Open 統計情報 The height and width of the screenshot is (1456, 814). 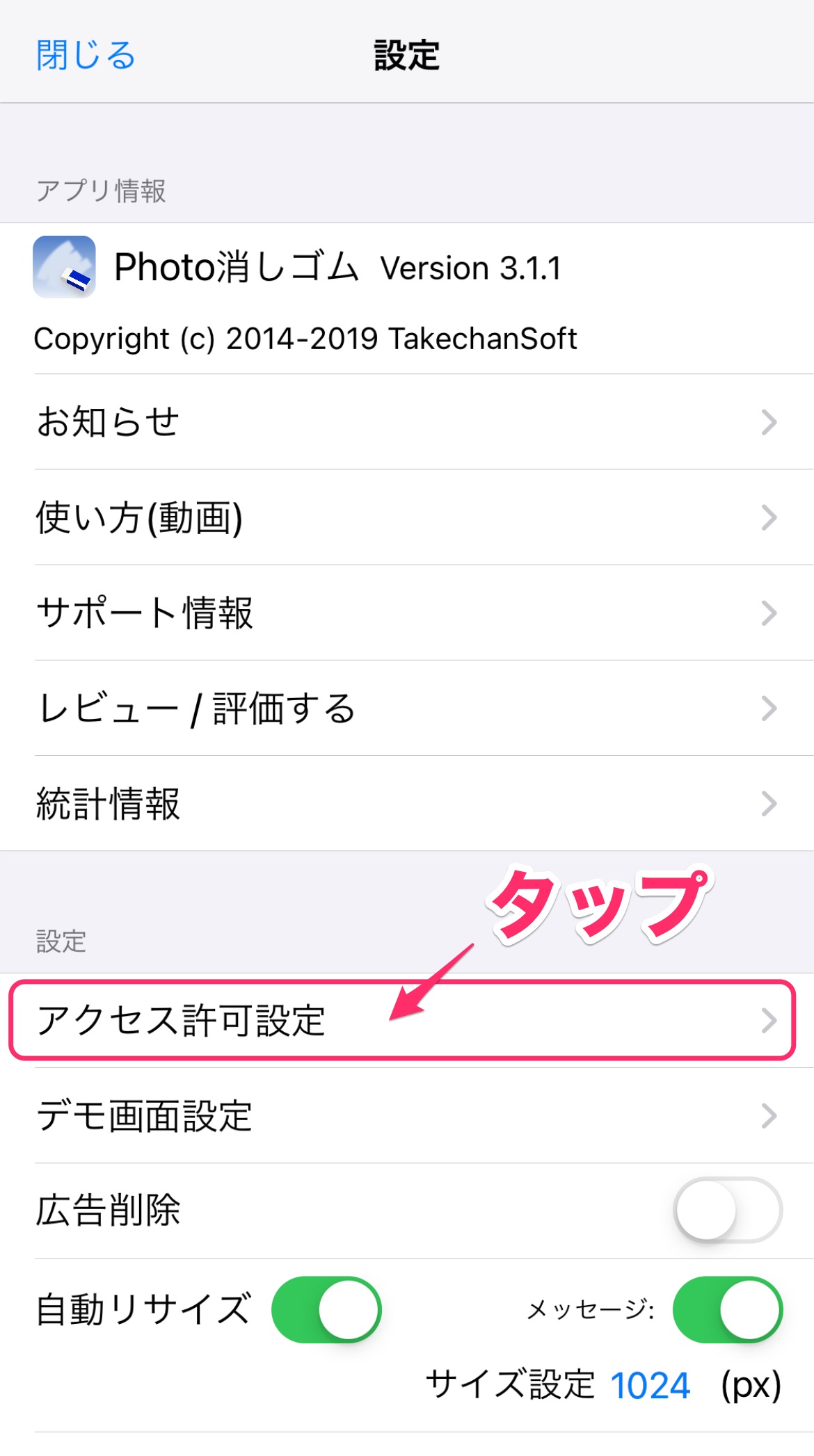[407, 803]
